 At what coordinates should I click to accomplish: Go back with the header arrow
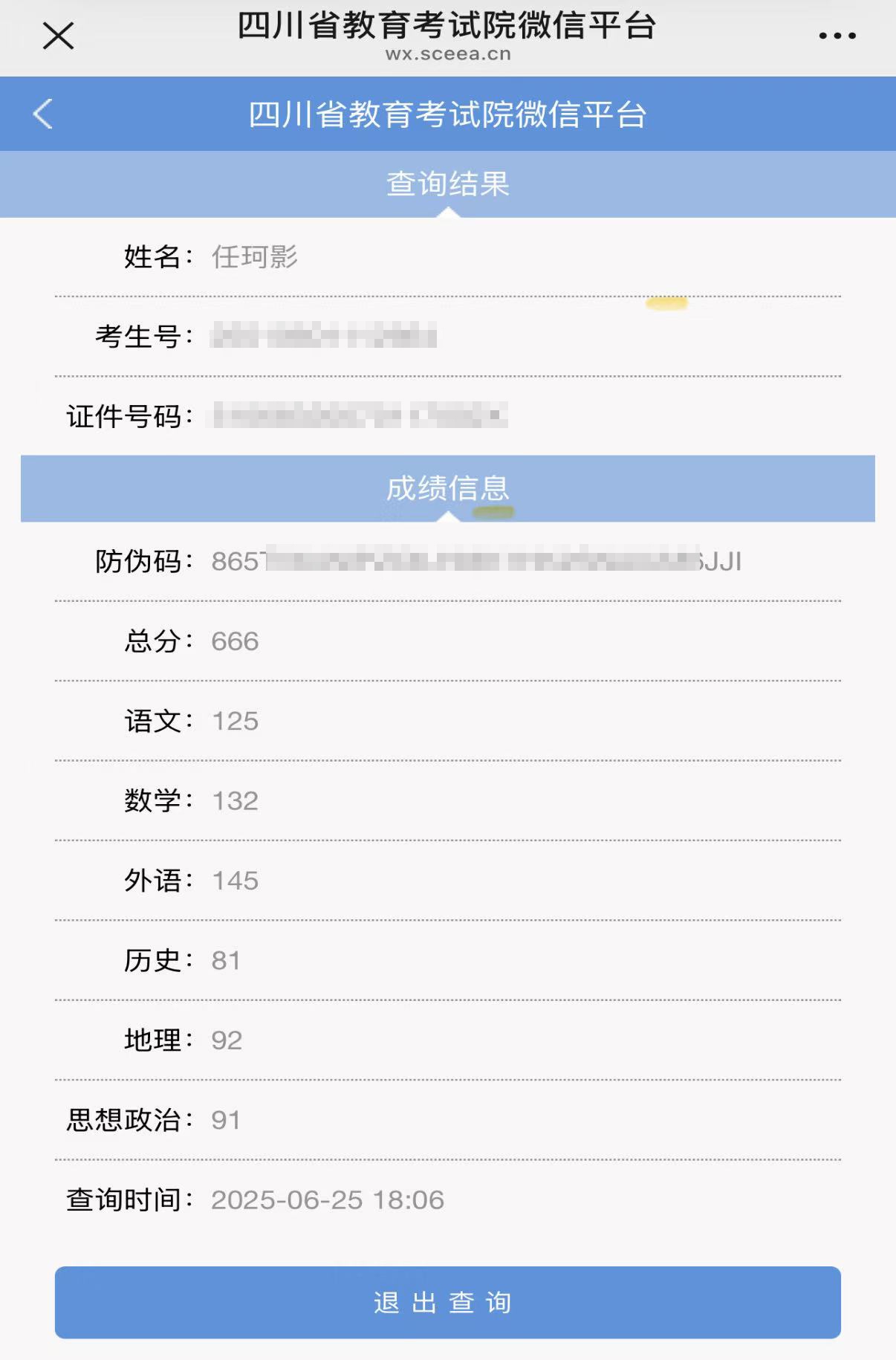(43, 114)
